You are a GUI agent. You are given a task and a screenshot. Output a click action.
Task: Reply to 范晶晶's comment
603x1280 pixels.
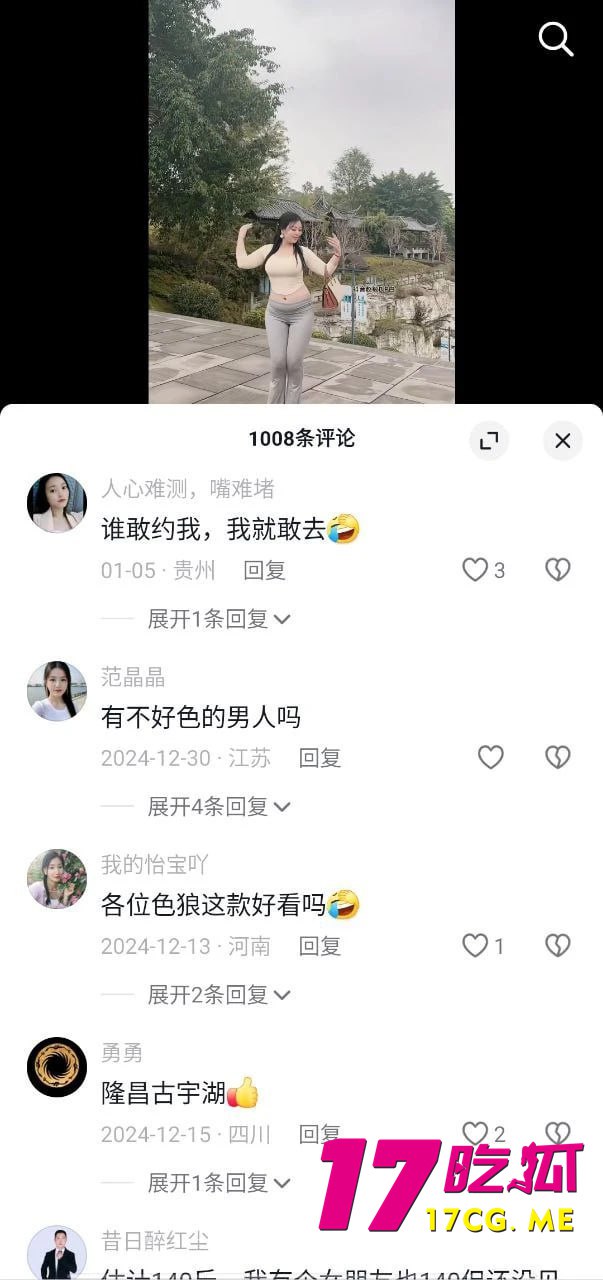pos(320,758)
